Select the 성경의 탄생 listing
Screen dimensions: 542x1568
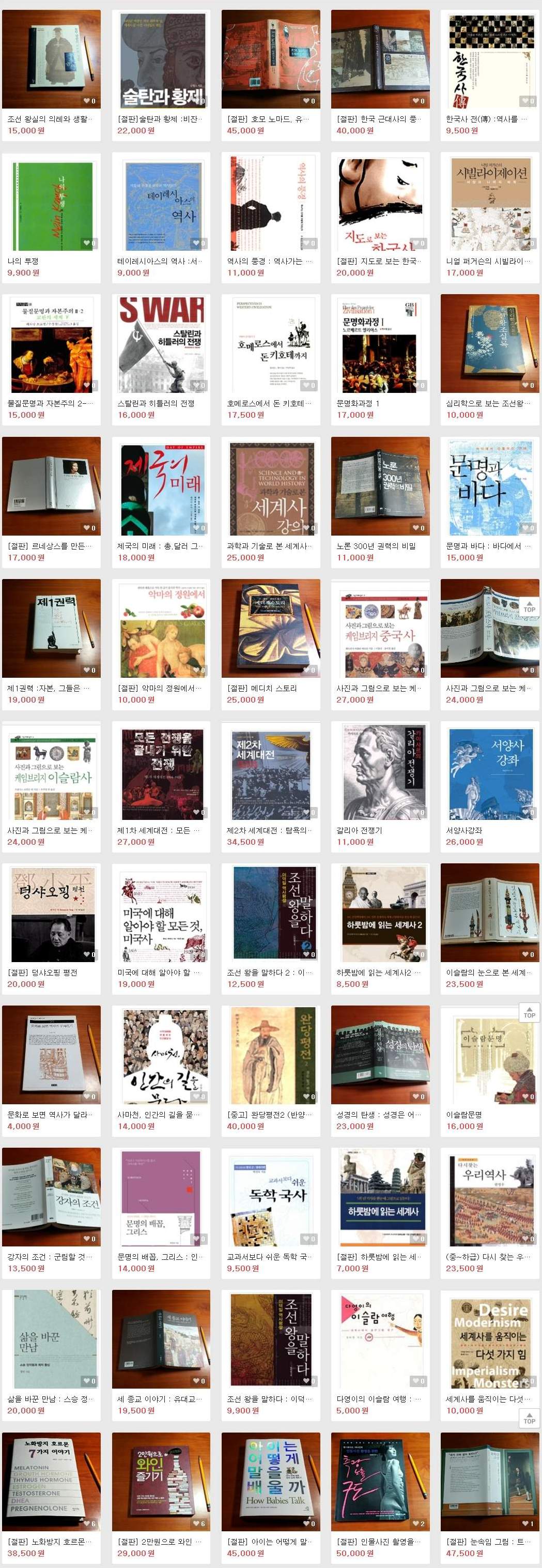click(380, 1056)
